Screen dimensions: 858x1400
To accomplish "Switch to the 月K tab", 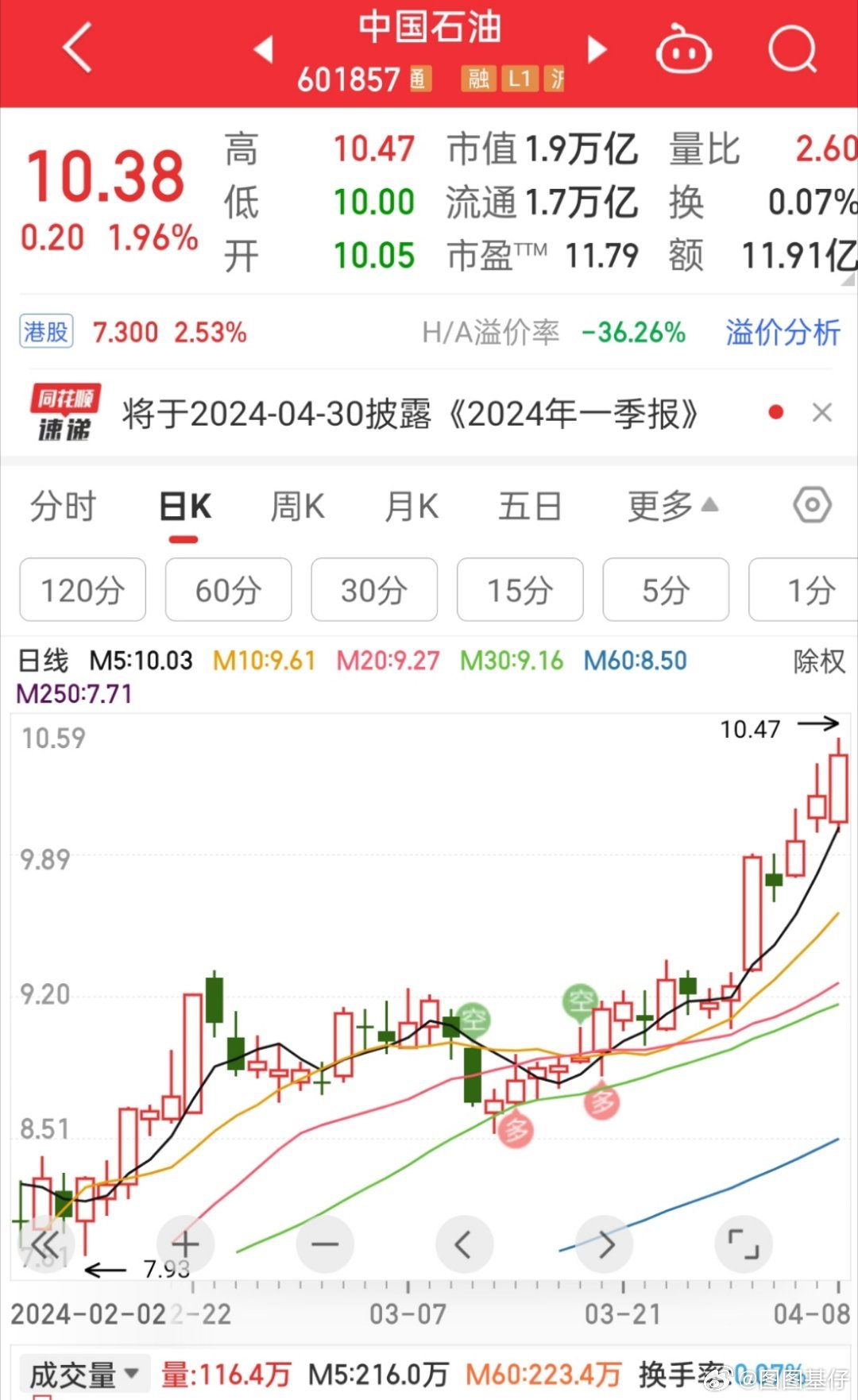I will coord(412,507).
